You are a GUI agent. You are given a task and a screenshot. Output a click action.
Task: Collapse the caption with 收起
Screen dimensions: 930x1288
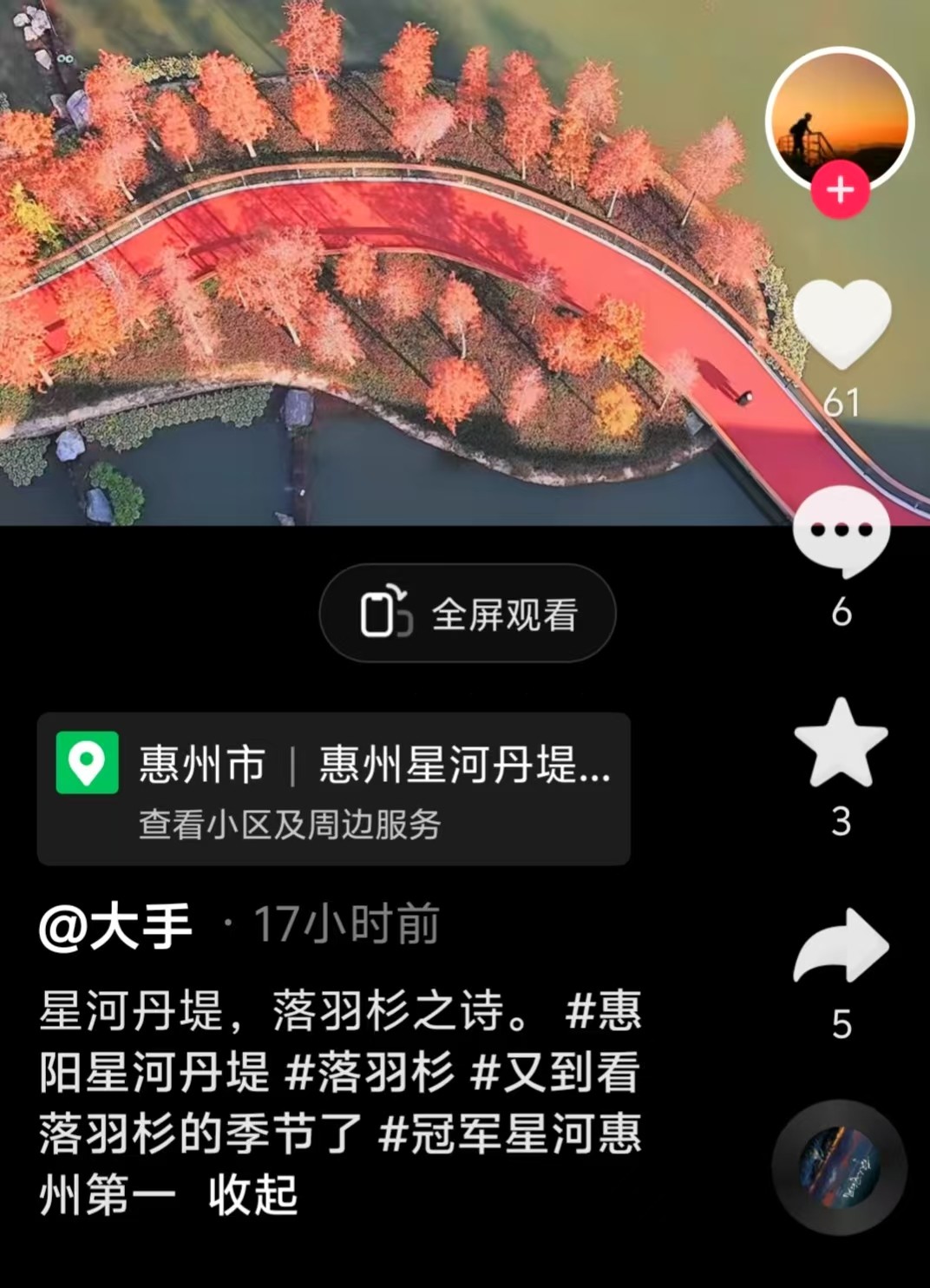coord(253,1196)
